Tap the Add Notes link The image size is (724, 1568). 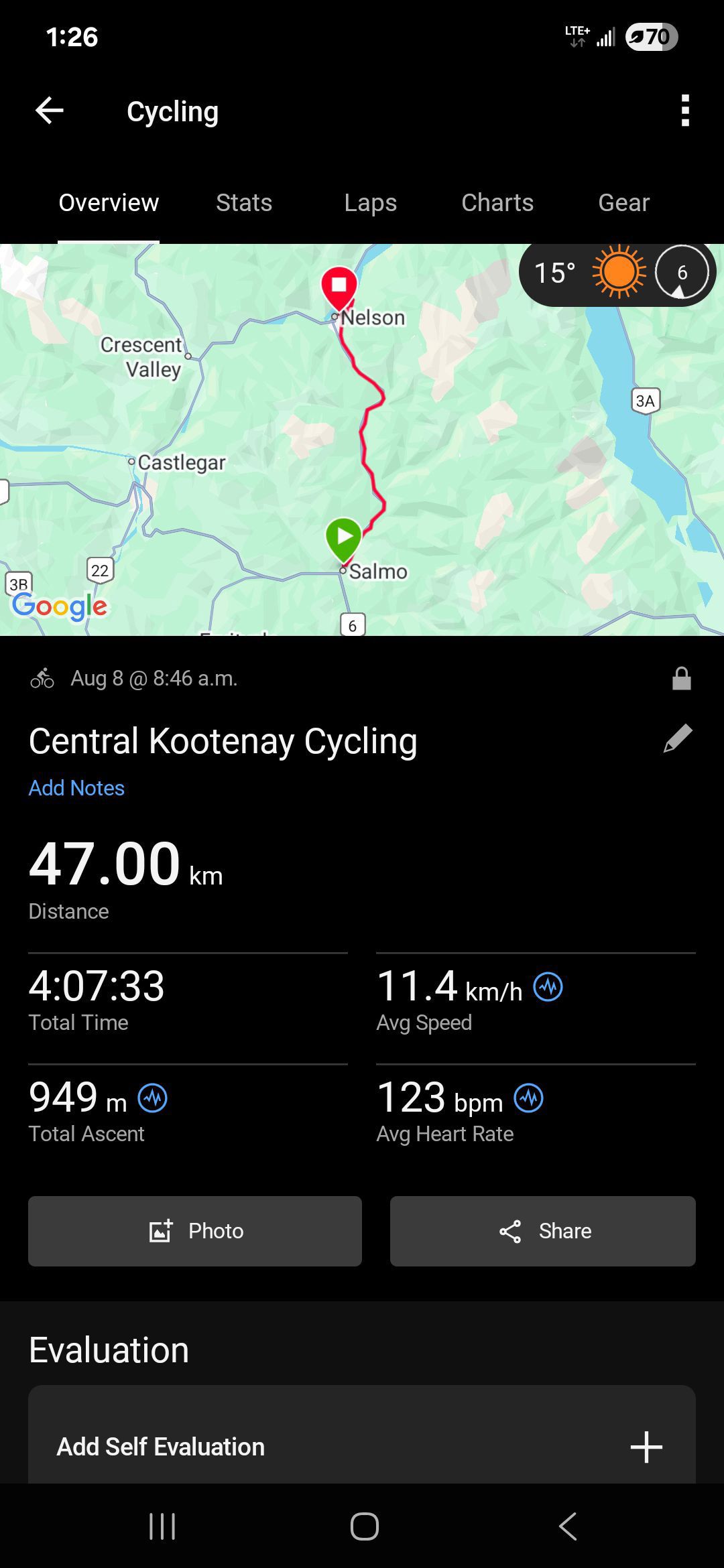(x=76, y=788)
